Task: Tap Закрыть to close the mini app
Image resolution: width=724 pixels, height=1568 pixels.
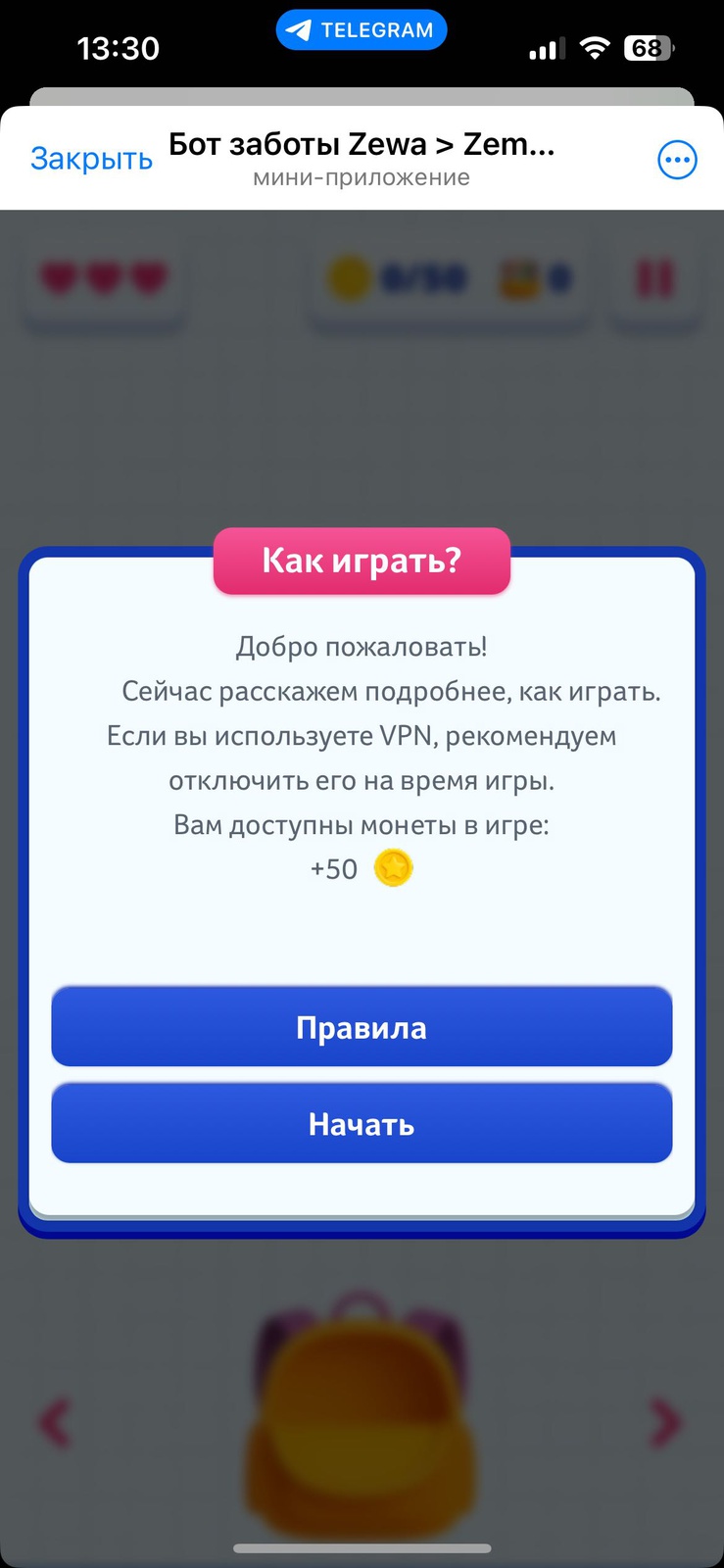Action: [91, 159]
